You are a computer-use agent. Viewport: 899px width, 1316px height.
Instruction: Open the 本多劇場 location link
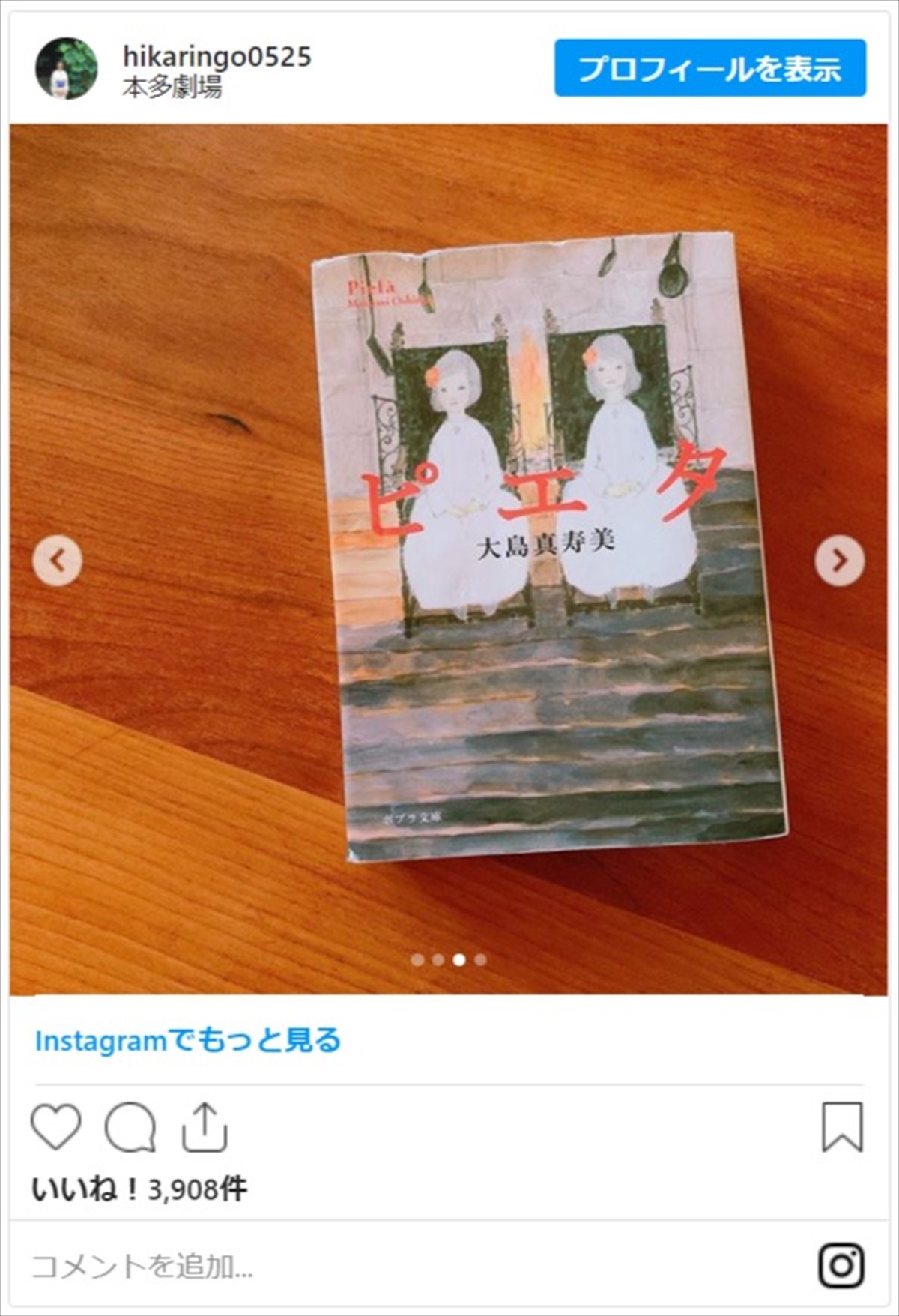click(x=172, y=88)
